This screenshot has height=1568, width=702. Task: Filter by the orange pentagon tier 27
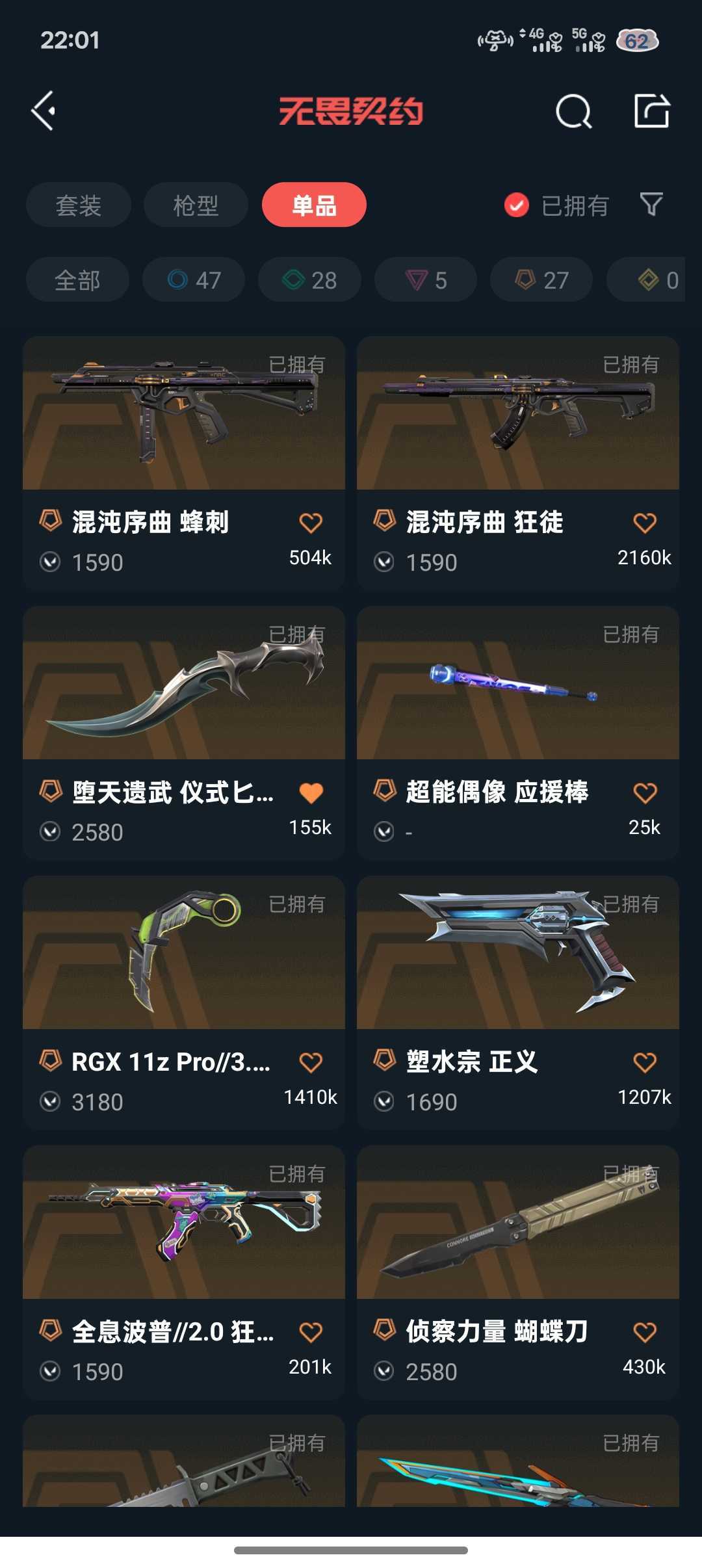541,280
